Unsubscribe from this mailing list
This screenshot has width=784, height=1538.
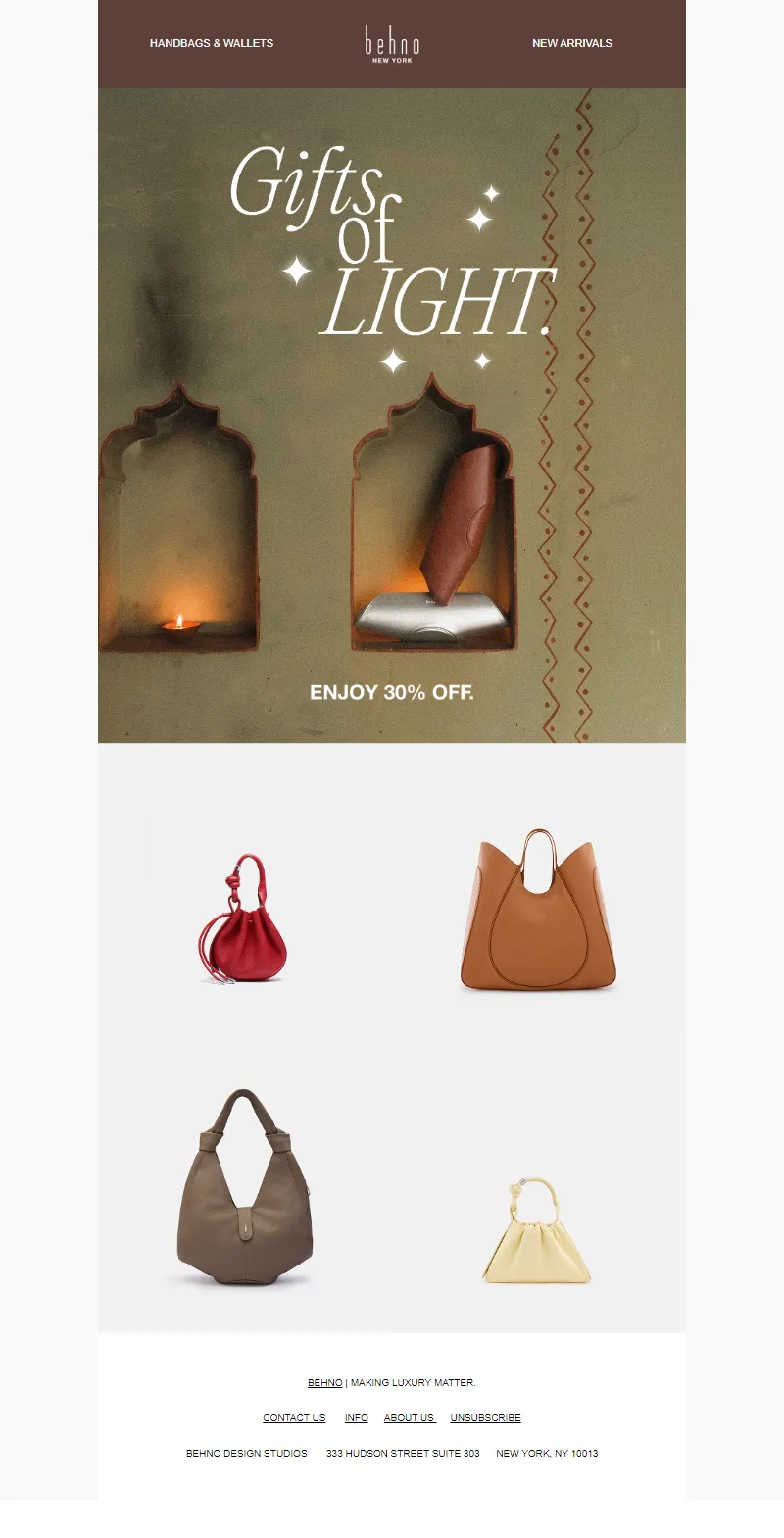pos(485,1418)
